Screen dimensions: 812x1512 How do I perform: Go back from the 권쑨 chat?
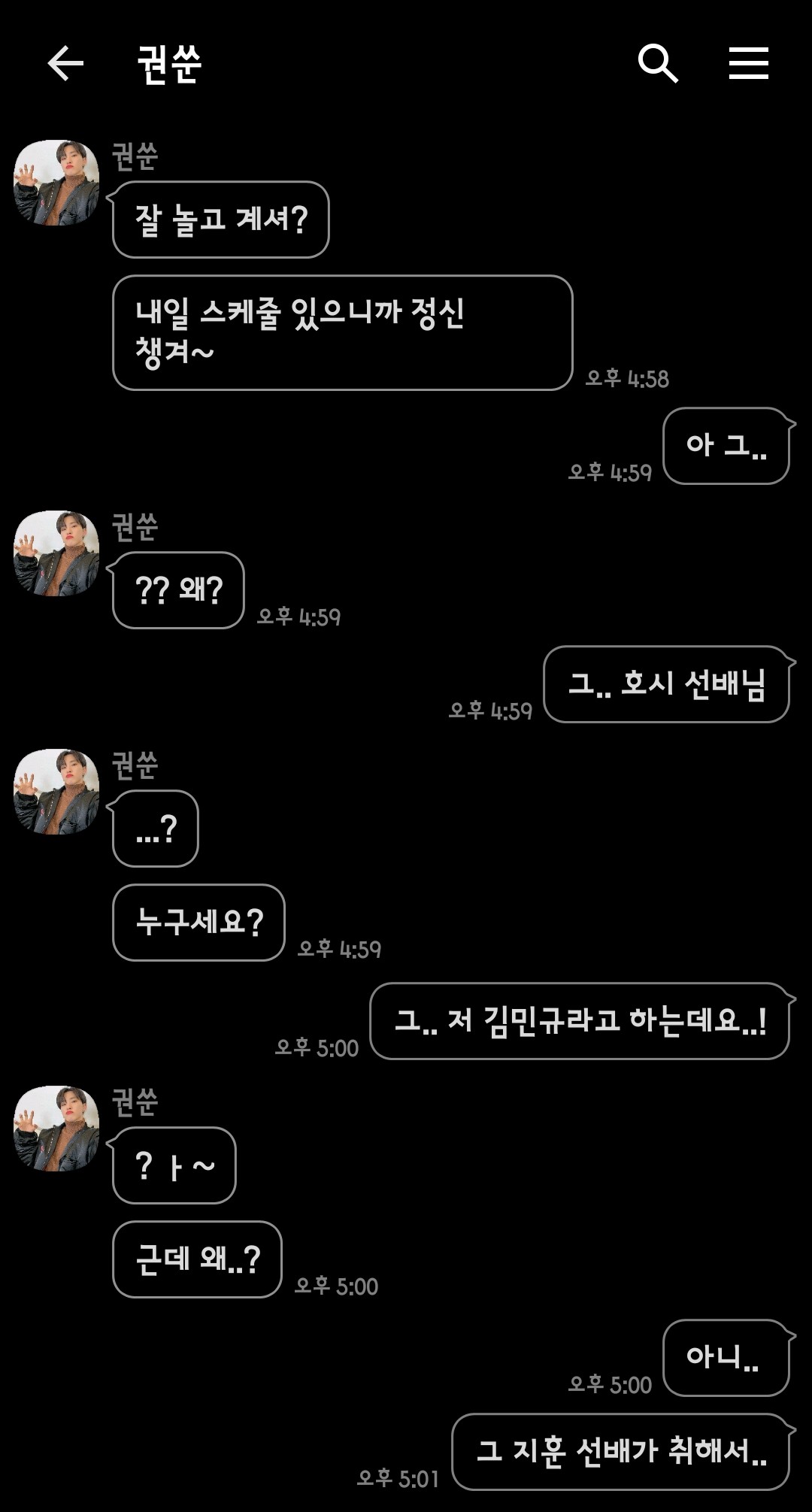pos(65,63)
